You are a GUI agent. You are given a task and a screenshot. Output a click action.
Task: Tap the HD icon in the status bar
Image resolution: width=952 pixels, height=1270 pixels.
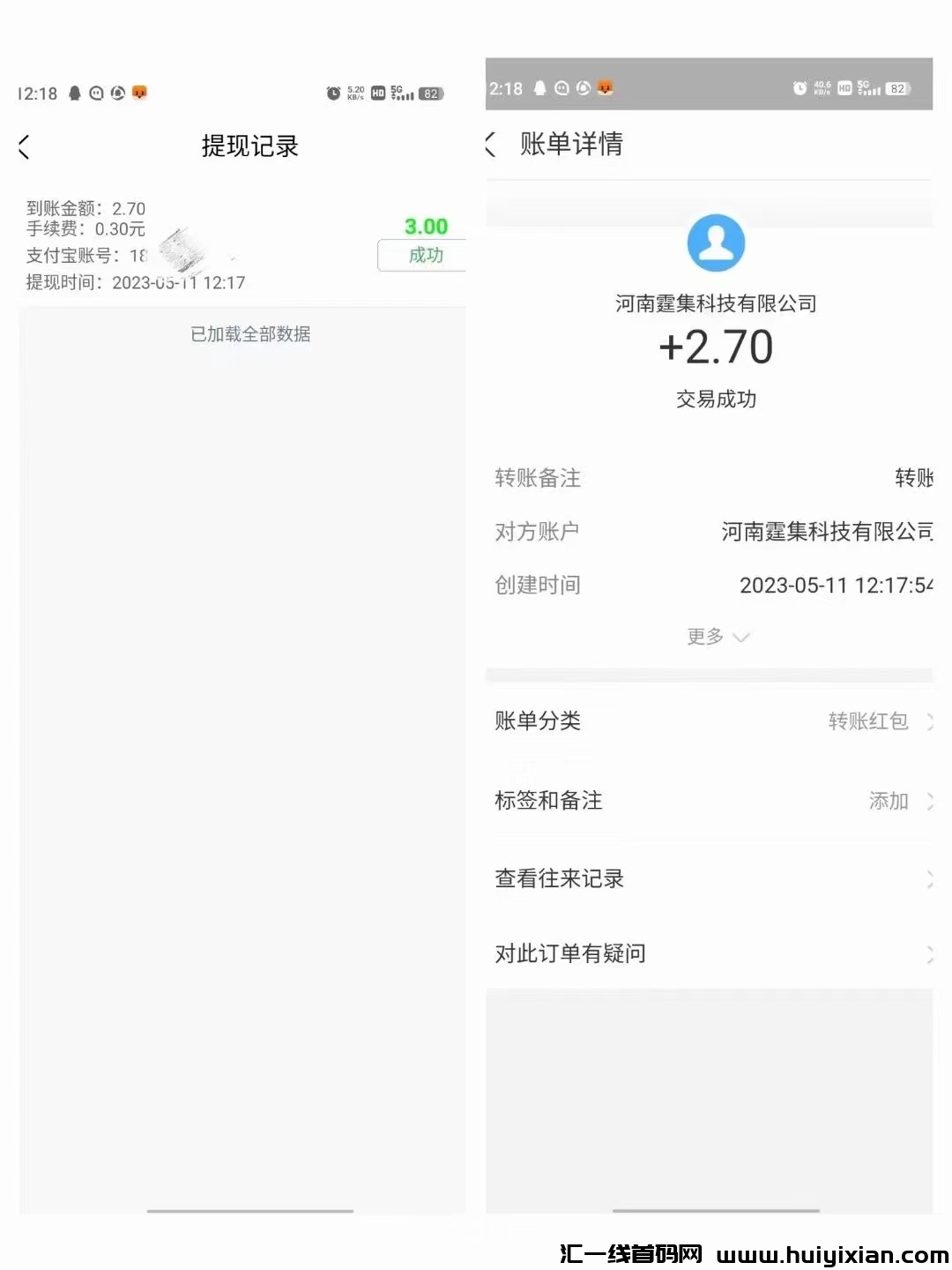tap(379, 91)
